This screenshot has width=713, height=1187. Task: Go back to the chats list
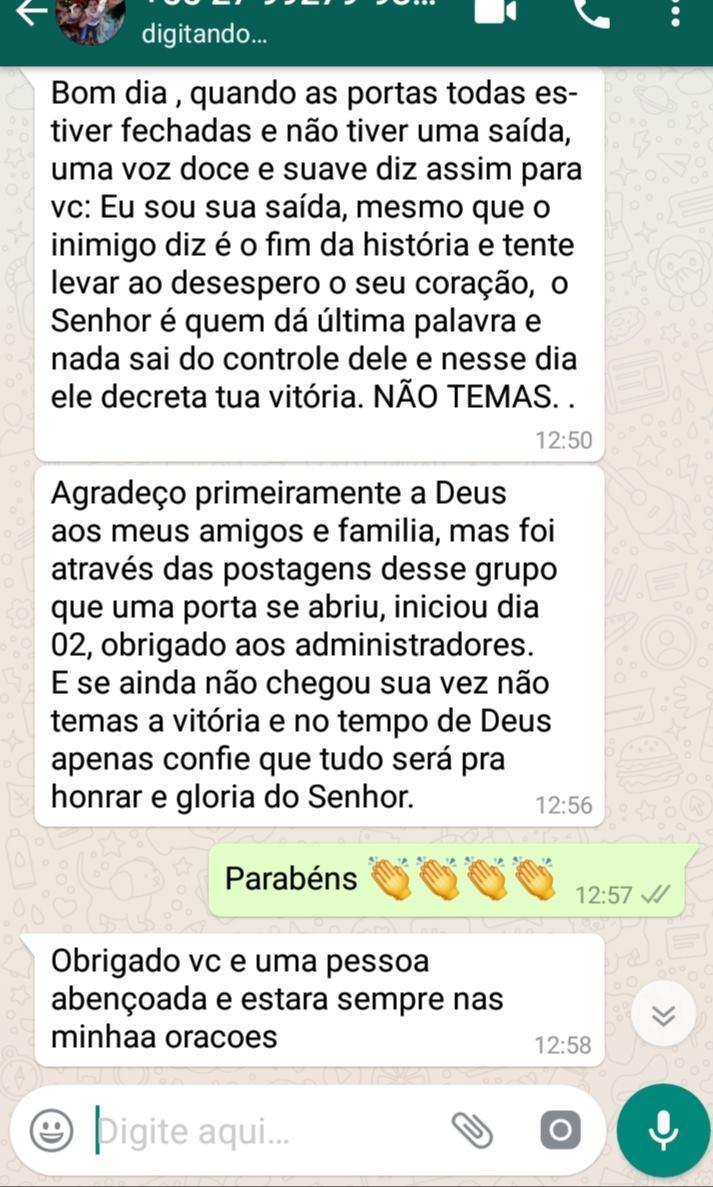pyautogui.click(x=32, y=12)
